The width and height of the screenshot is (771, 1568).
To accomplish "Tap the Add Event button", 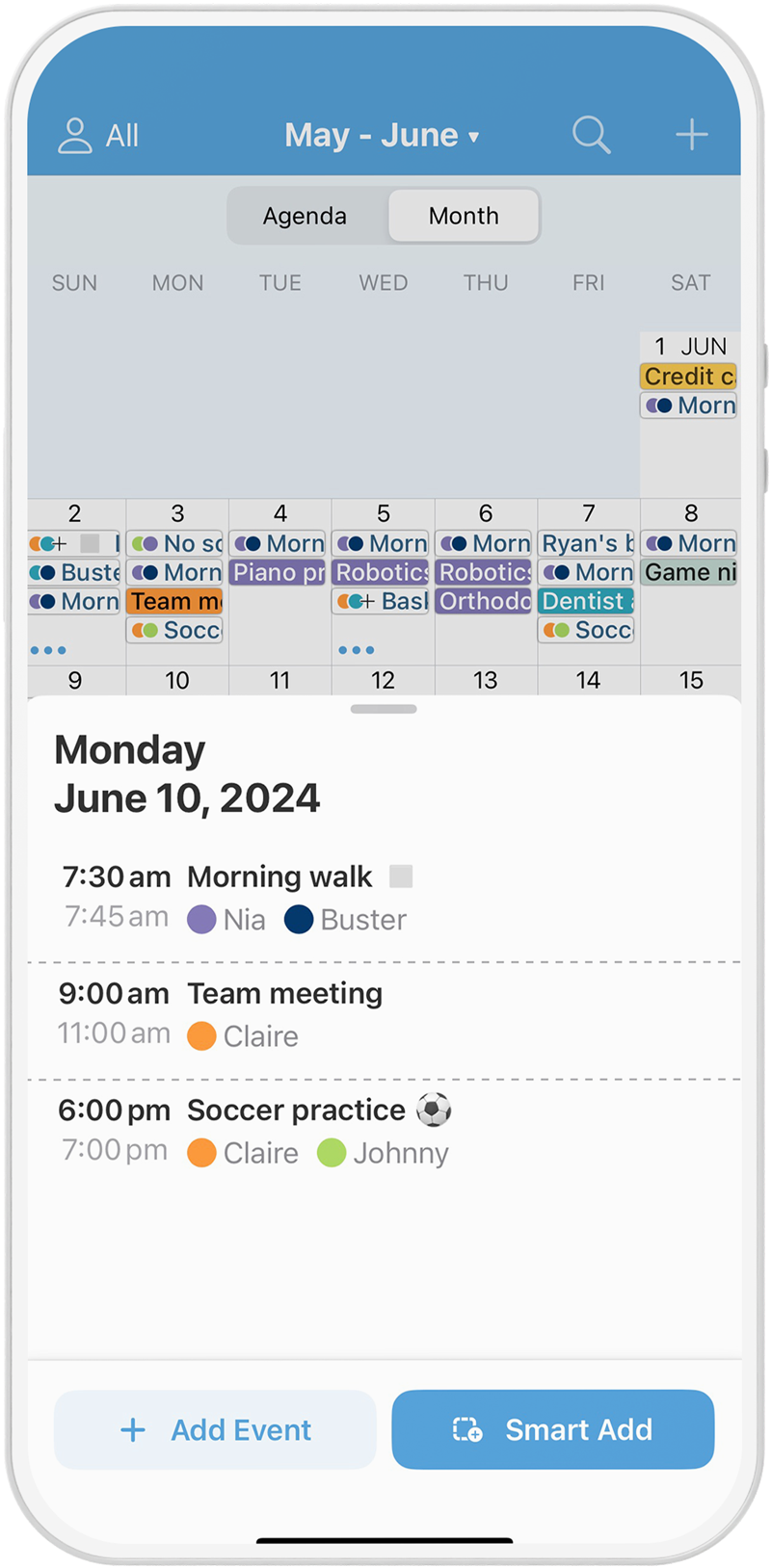I will (x=215, y=1429).
